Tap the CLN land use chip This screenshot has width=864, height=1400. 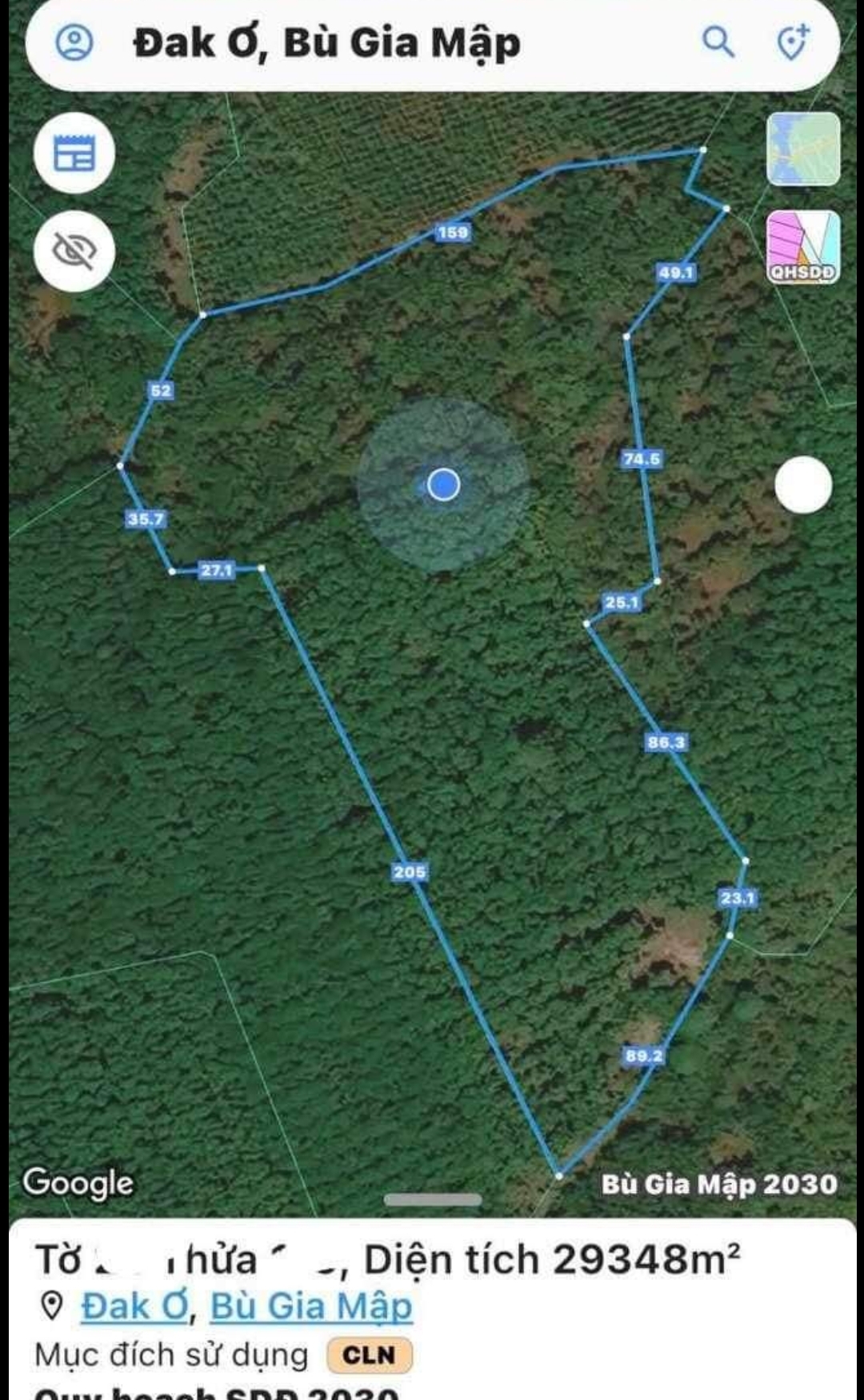[369, 1355]
